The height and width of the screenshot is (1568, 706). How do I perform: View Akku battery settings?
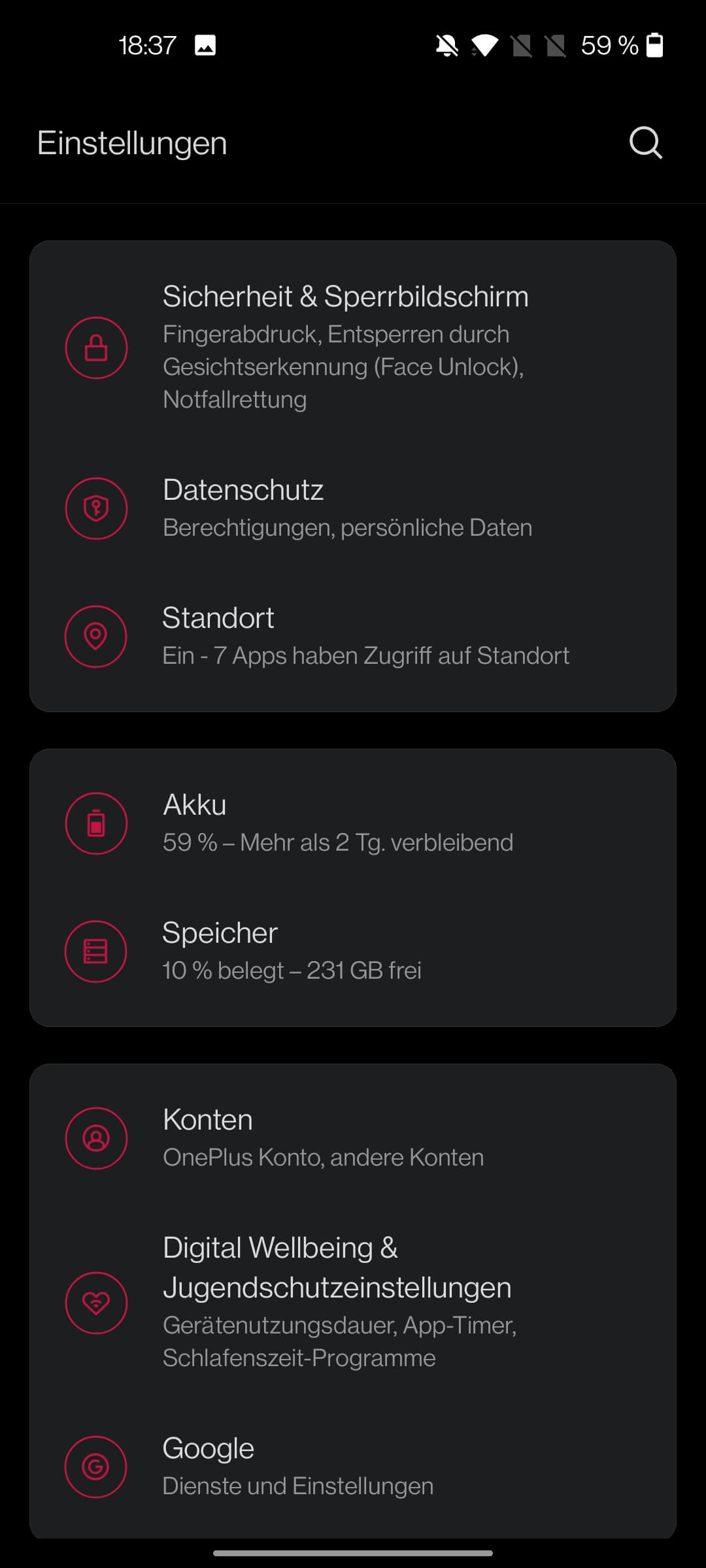[x=353, y=823]
